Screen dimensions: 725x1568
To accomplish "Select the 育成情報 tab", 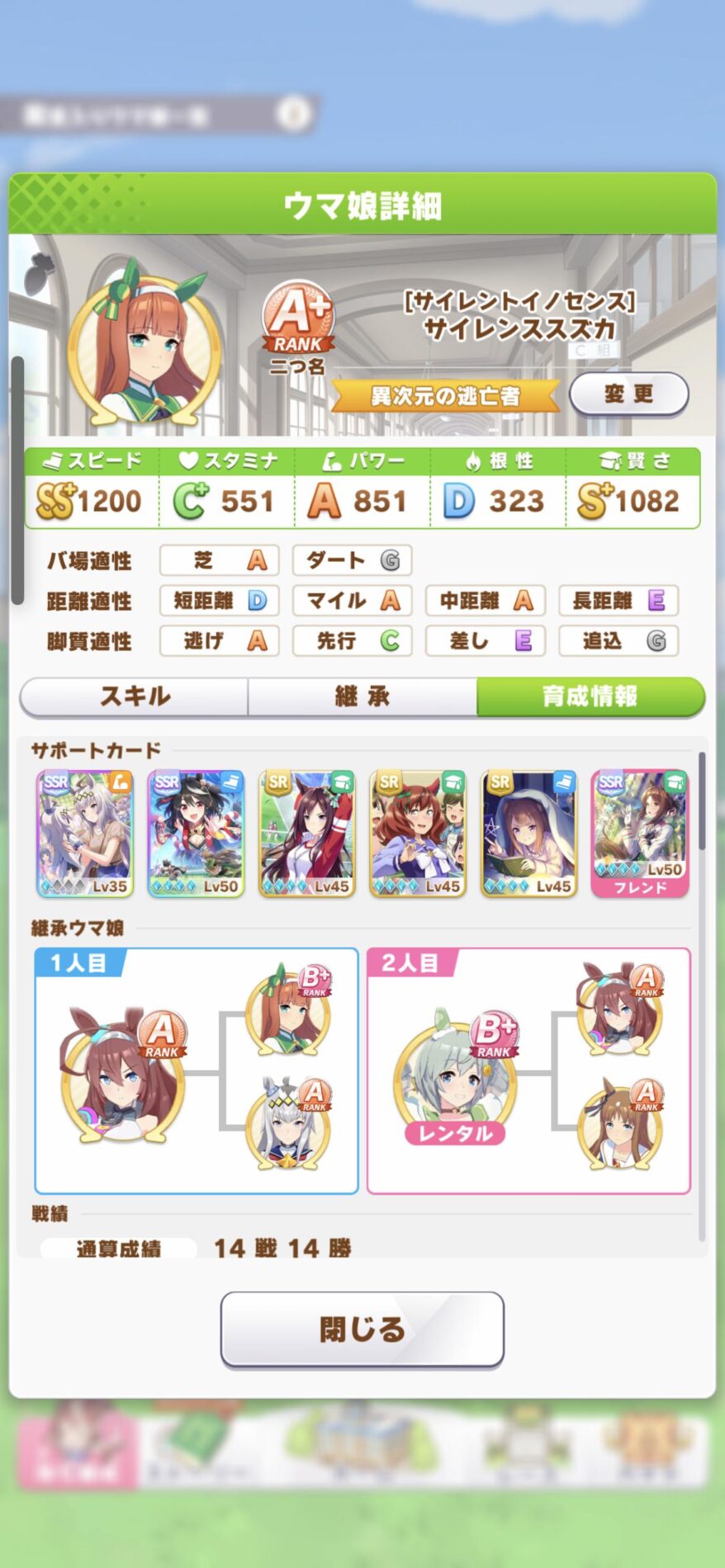I will click(x=590, y=697).
